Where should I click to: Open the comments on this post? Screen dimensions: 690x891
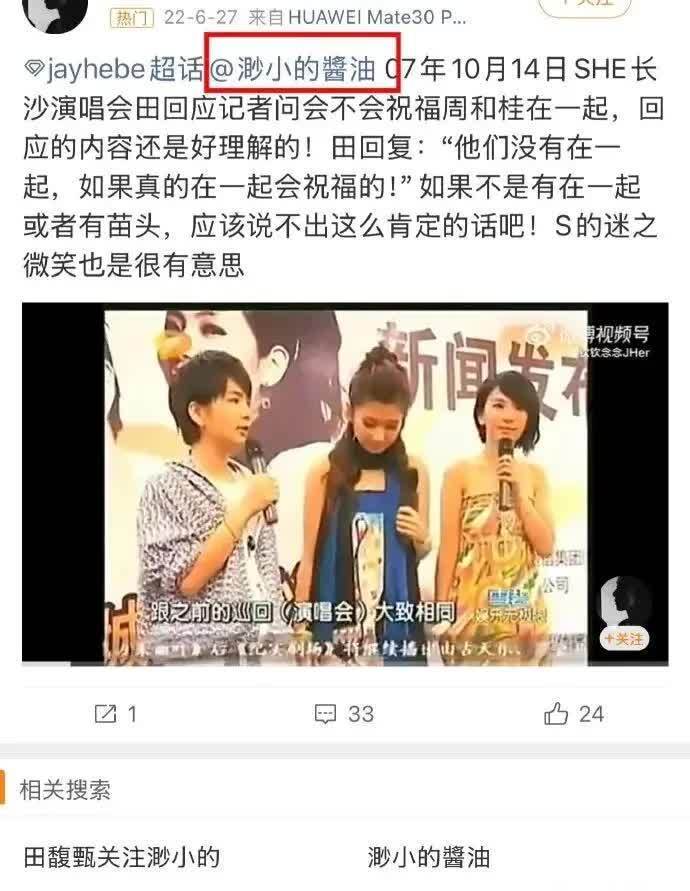(343, 713)
